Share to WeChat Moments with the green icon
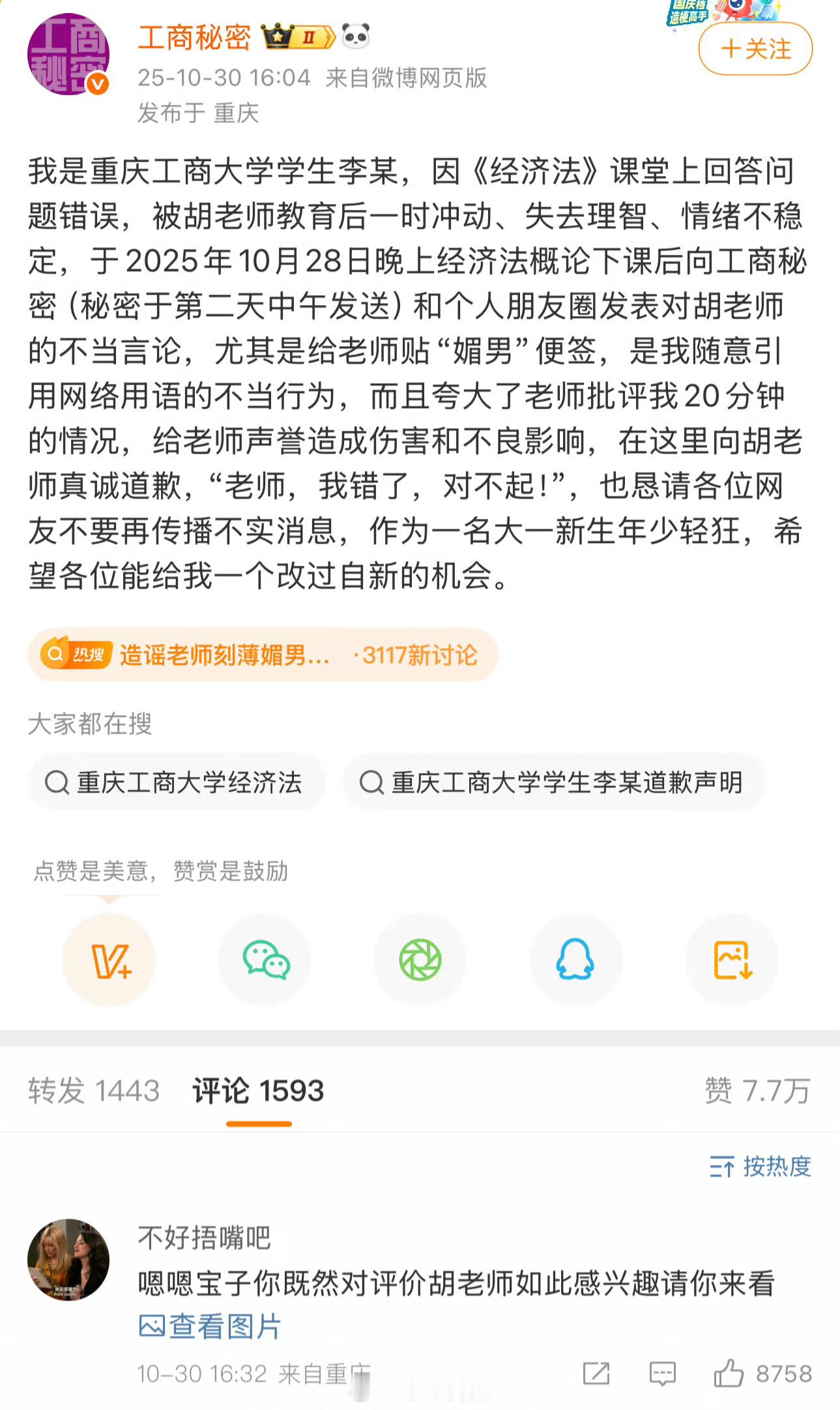This screenshot has width=840, height=1410. click(x=420, y=960)
